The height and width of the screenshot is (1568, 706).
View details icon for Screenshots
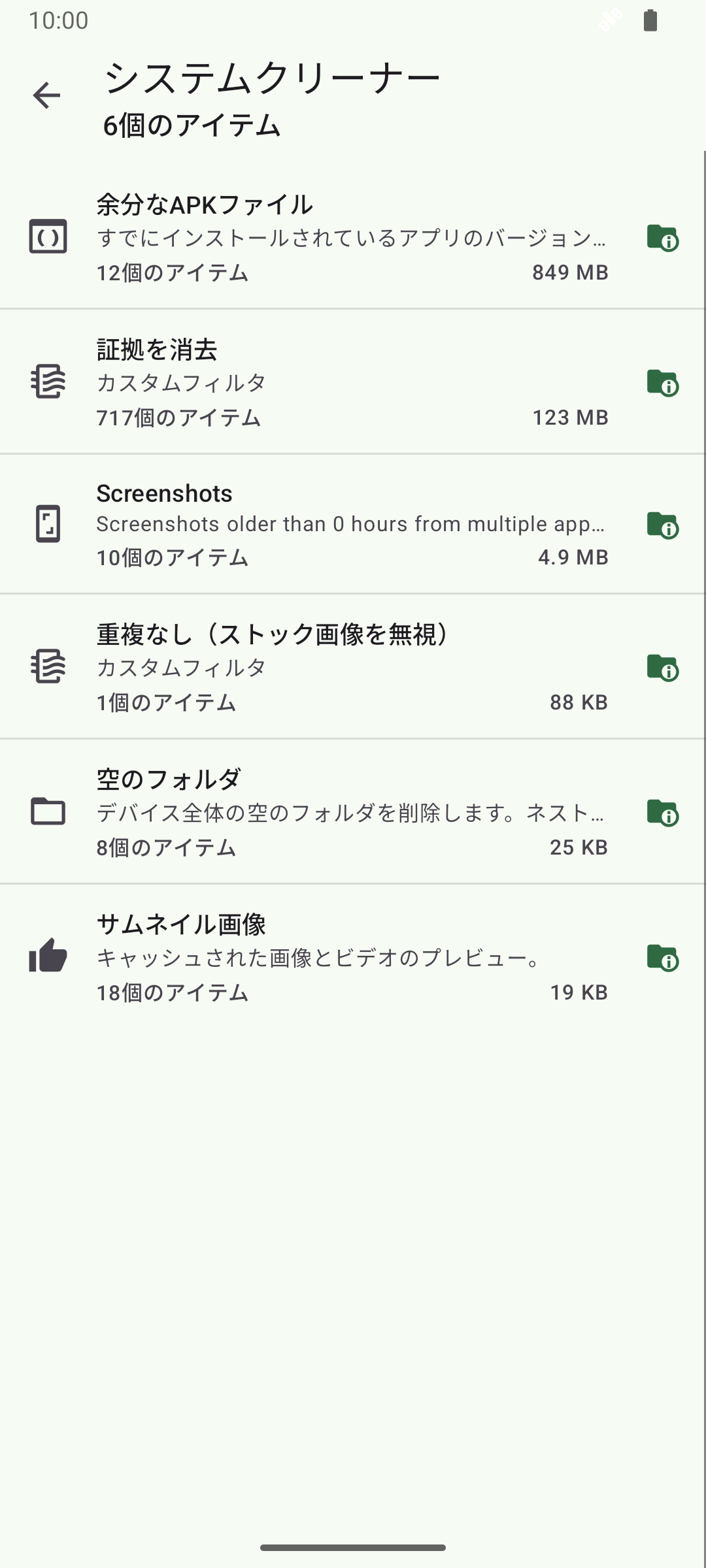(662, 525)
